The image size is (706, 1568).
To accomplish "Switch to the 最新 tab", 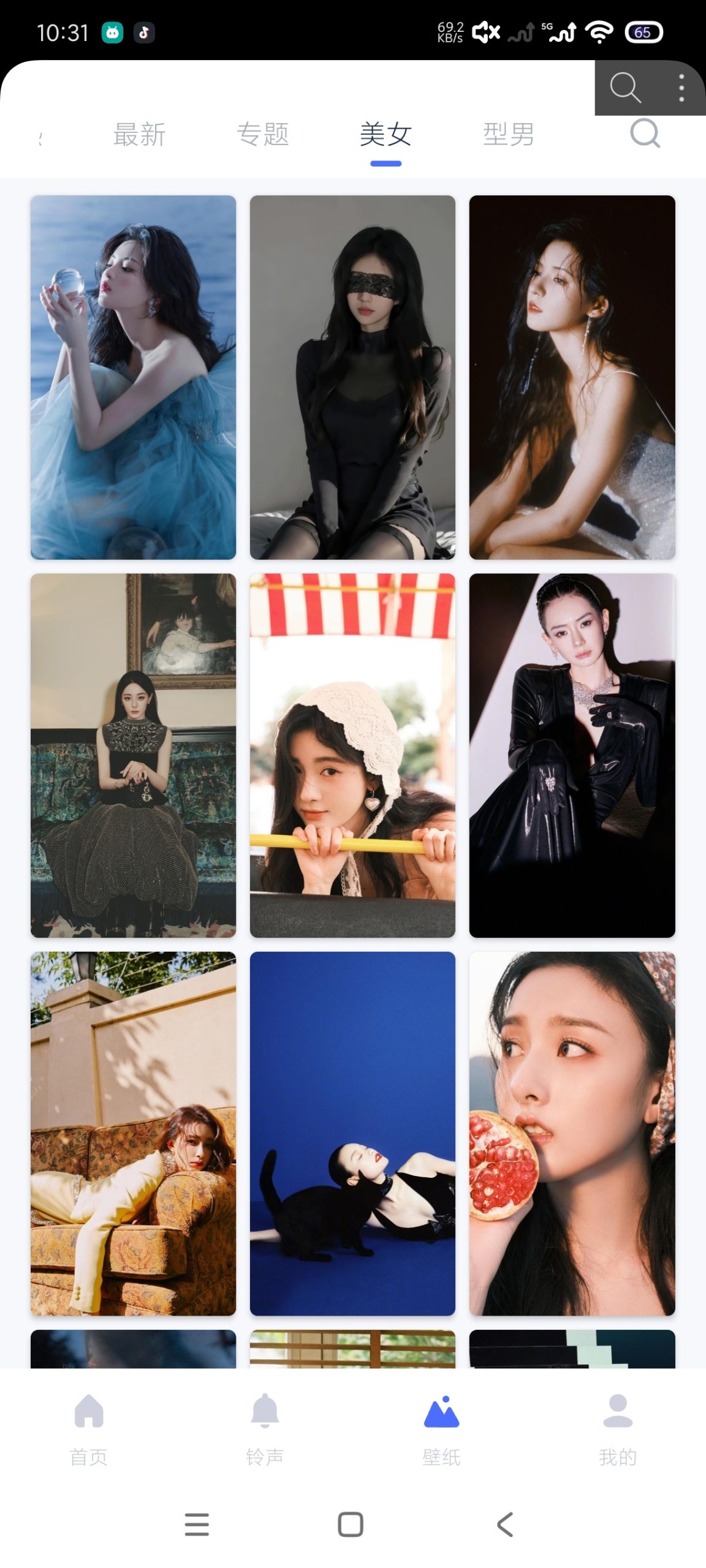I will [x=140, y=135].
